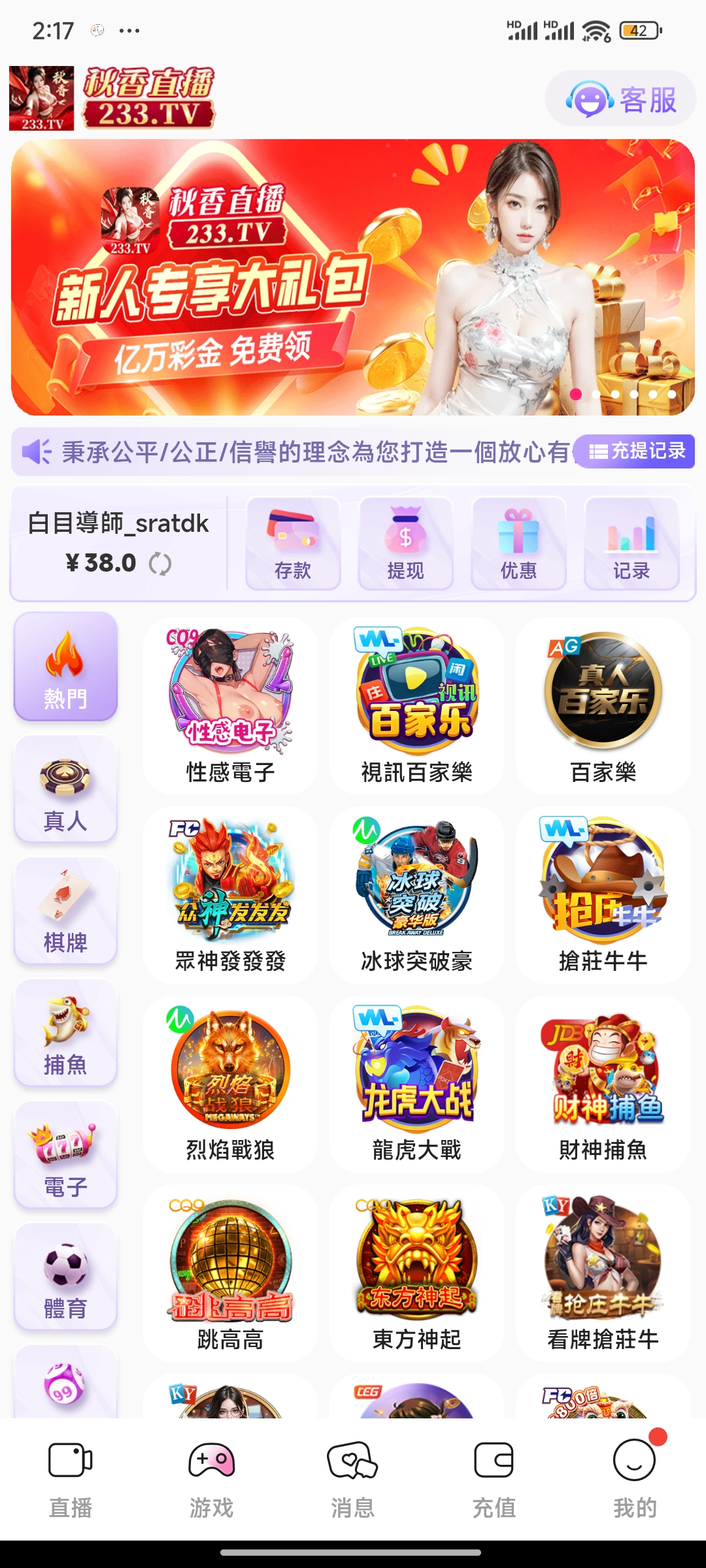Viewport: 706px width, 1568px height.
Task: Switch to the 電子 category
Action: (65, 1156)
